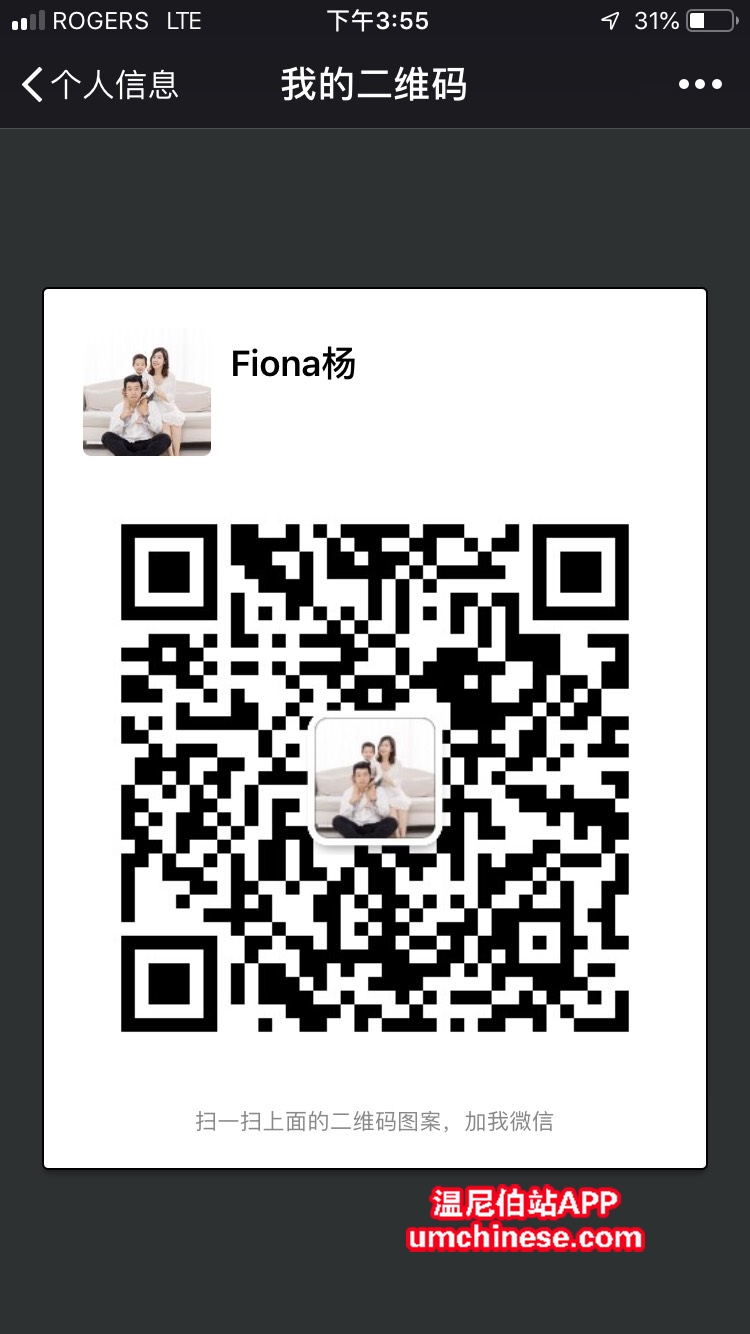Image resolution: width=750 pixels, height=1334 pixels.
Task: Open the three-dot overflow menu
Action: point(700,85)
